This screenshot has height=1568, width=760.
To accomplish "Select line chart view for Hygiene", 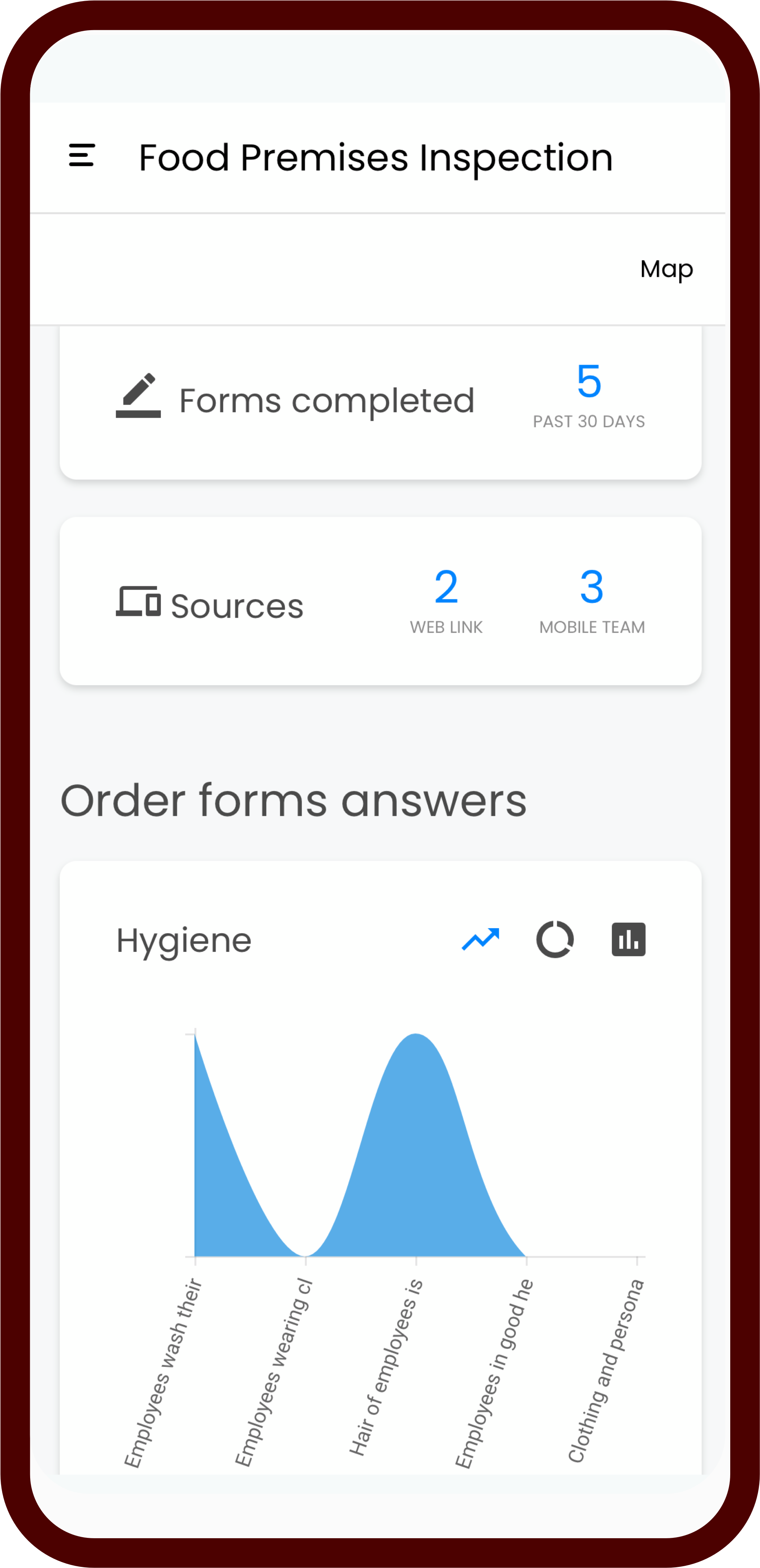I will click(481, 939).
